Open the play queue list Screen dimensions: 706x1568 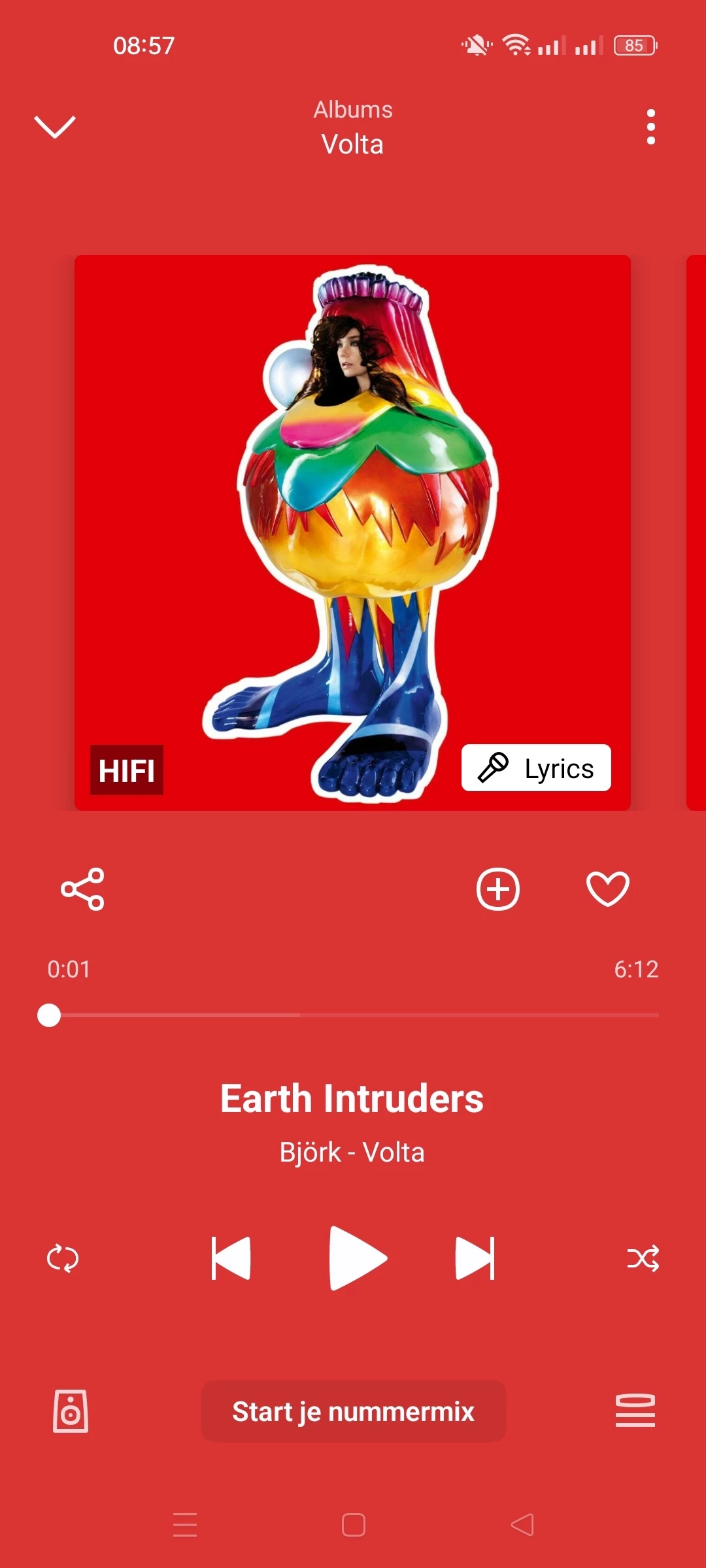coord(635,1411)
